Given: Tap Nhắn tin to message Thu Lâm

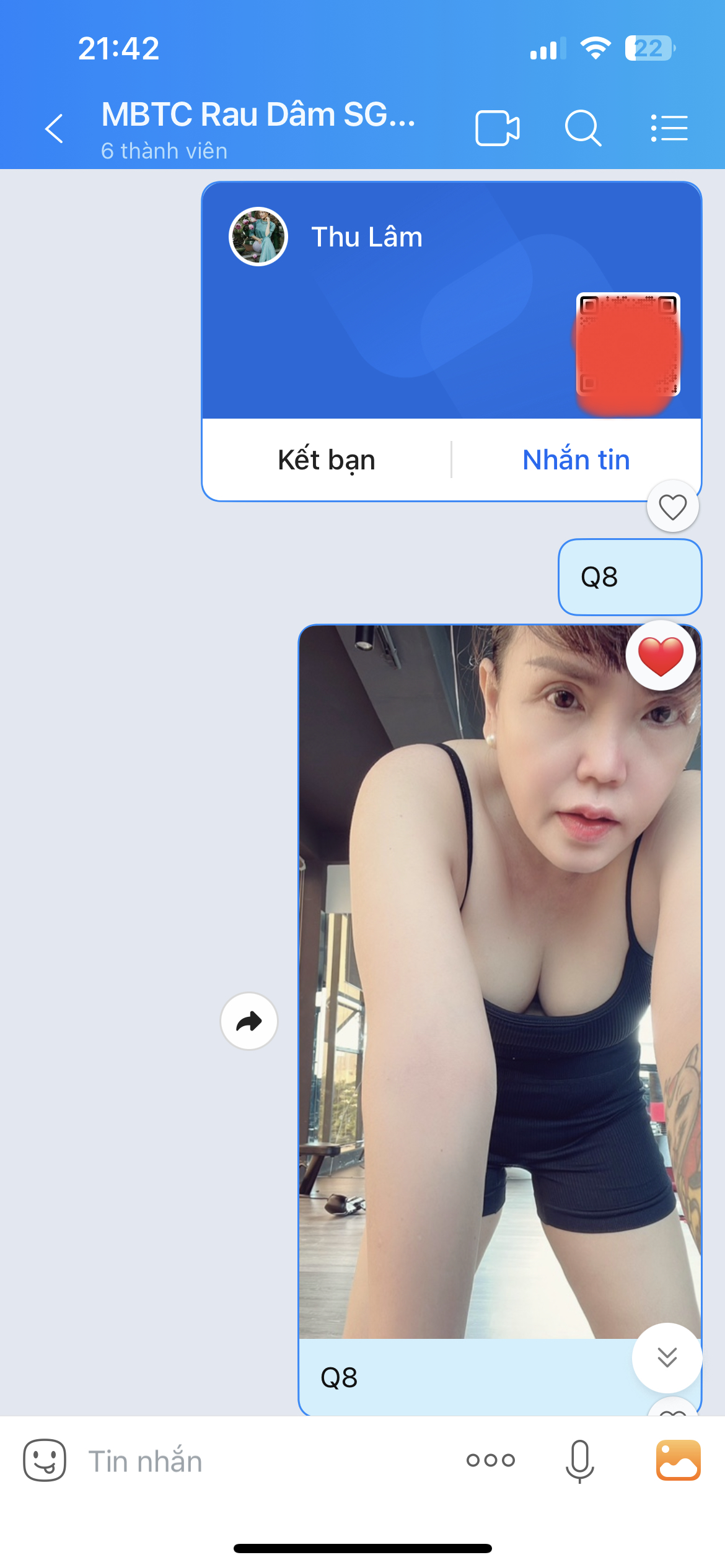Looking at the screenshot, I should 576,460.
